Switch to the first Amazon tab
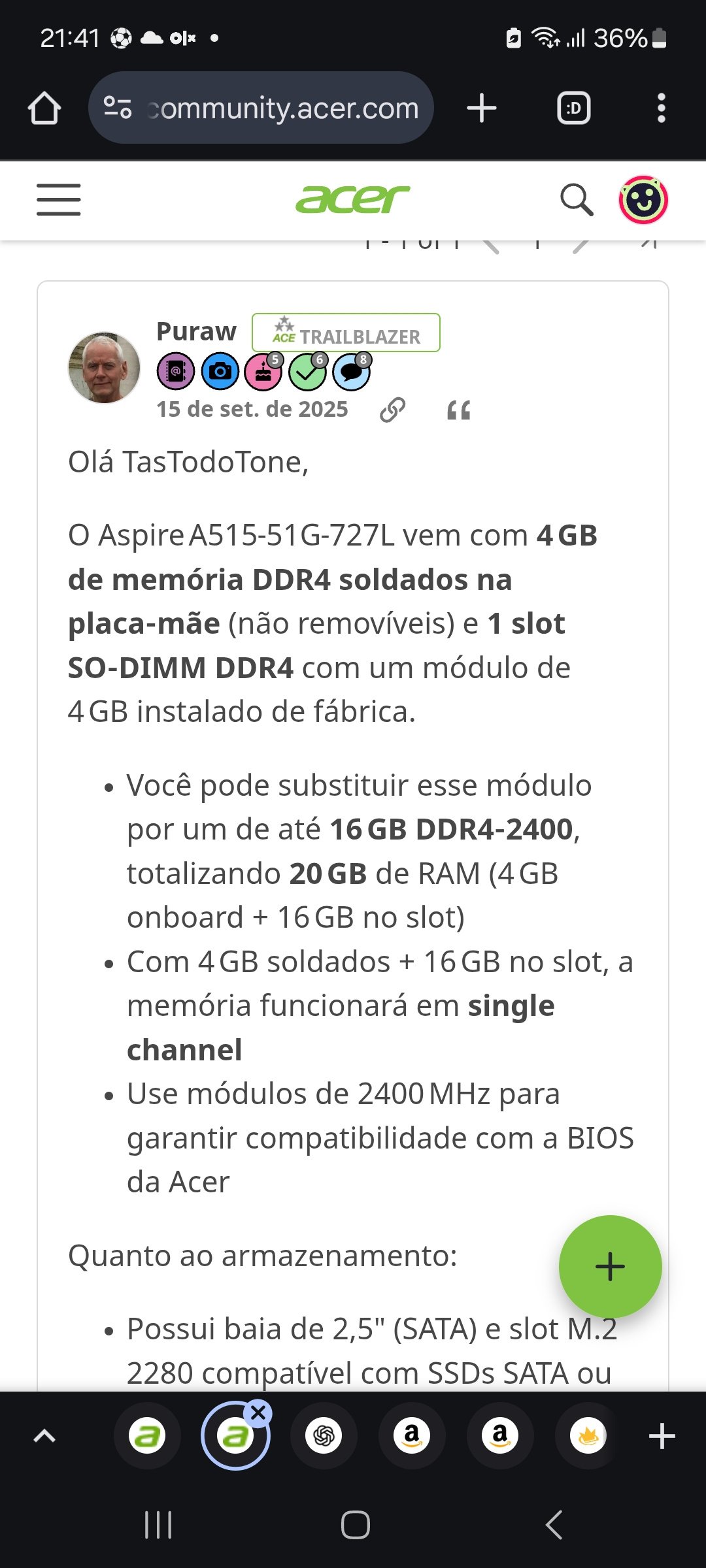706x1568 pixels. click(x=412, y=1436)
